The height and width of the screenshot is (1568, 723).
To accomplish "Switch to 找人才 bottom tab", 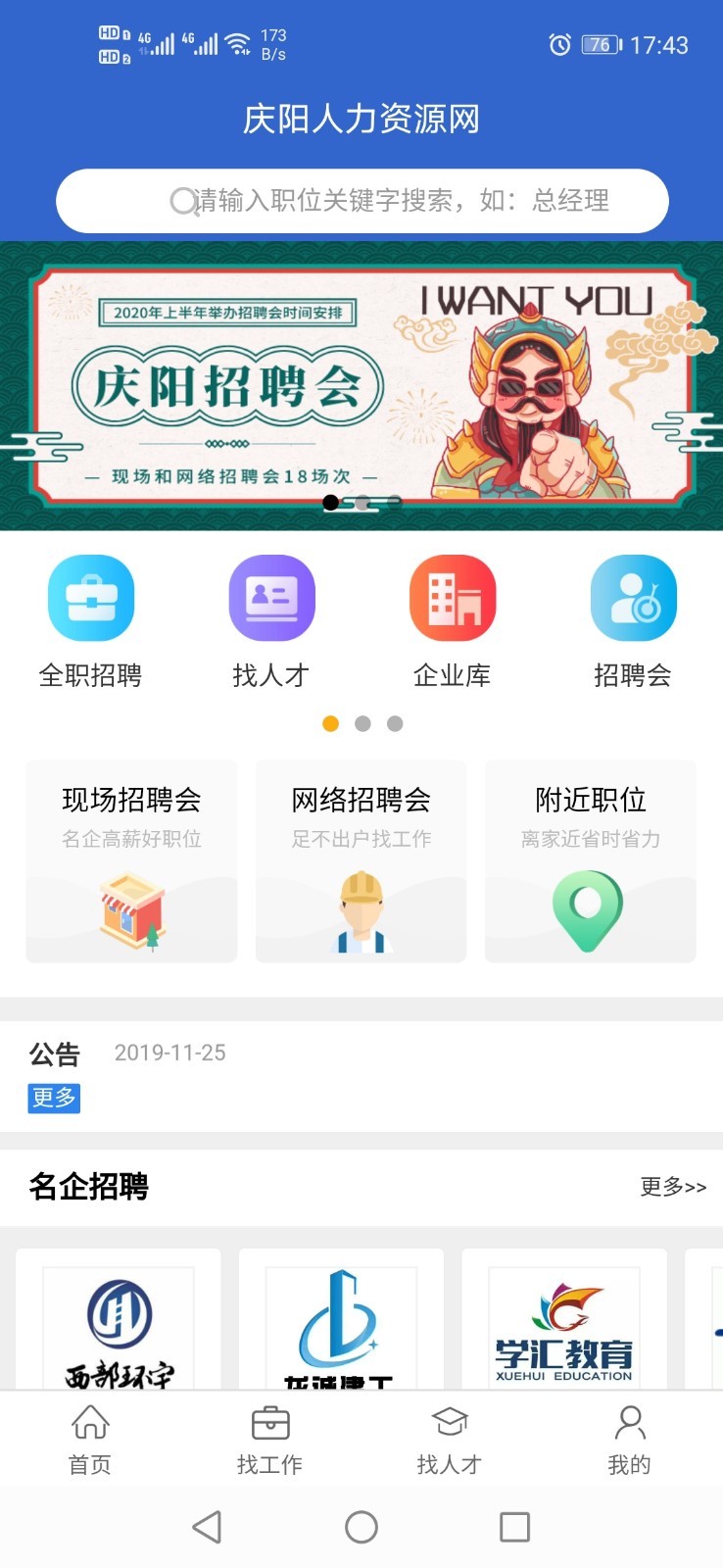I will (450, 1439).
